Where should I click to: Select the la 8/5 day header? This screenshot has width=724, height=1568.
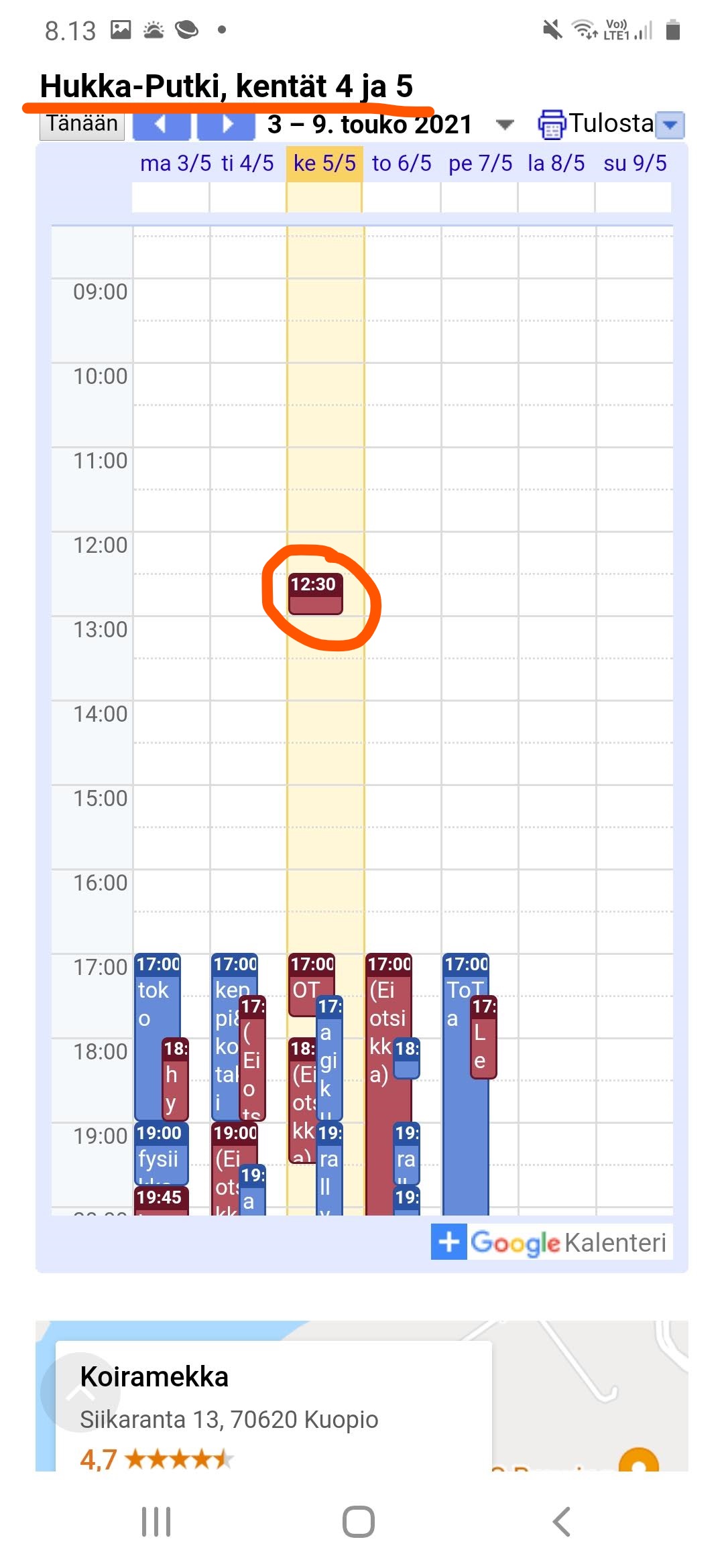(556, 164)
